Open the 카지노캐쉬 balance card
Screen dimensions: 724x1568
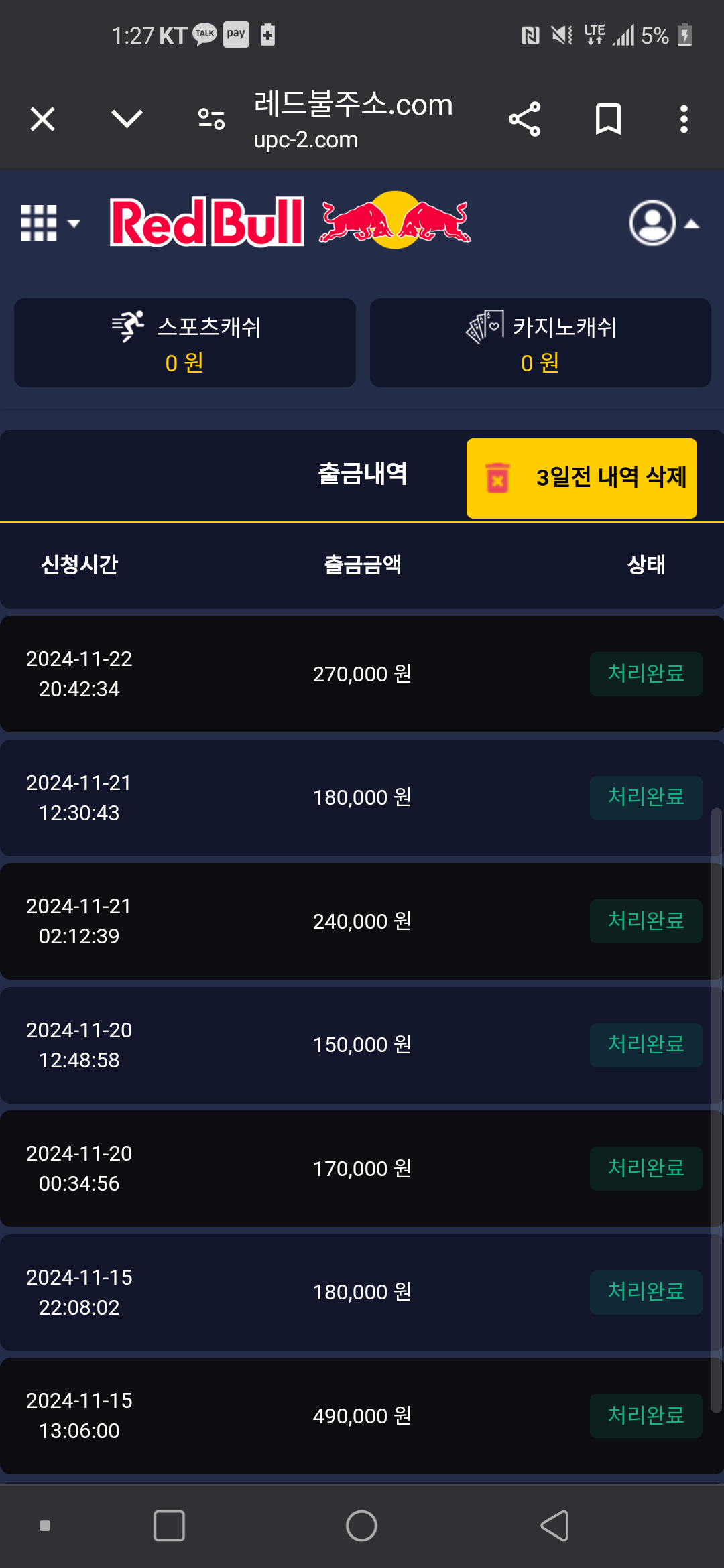(x=540, y=342)
